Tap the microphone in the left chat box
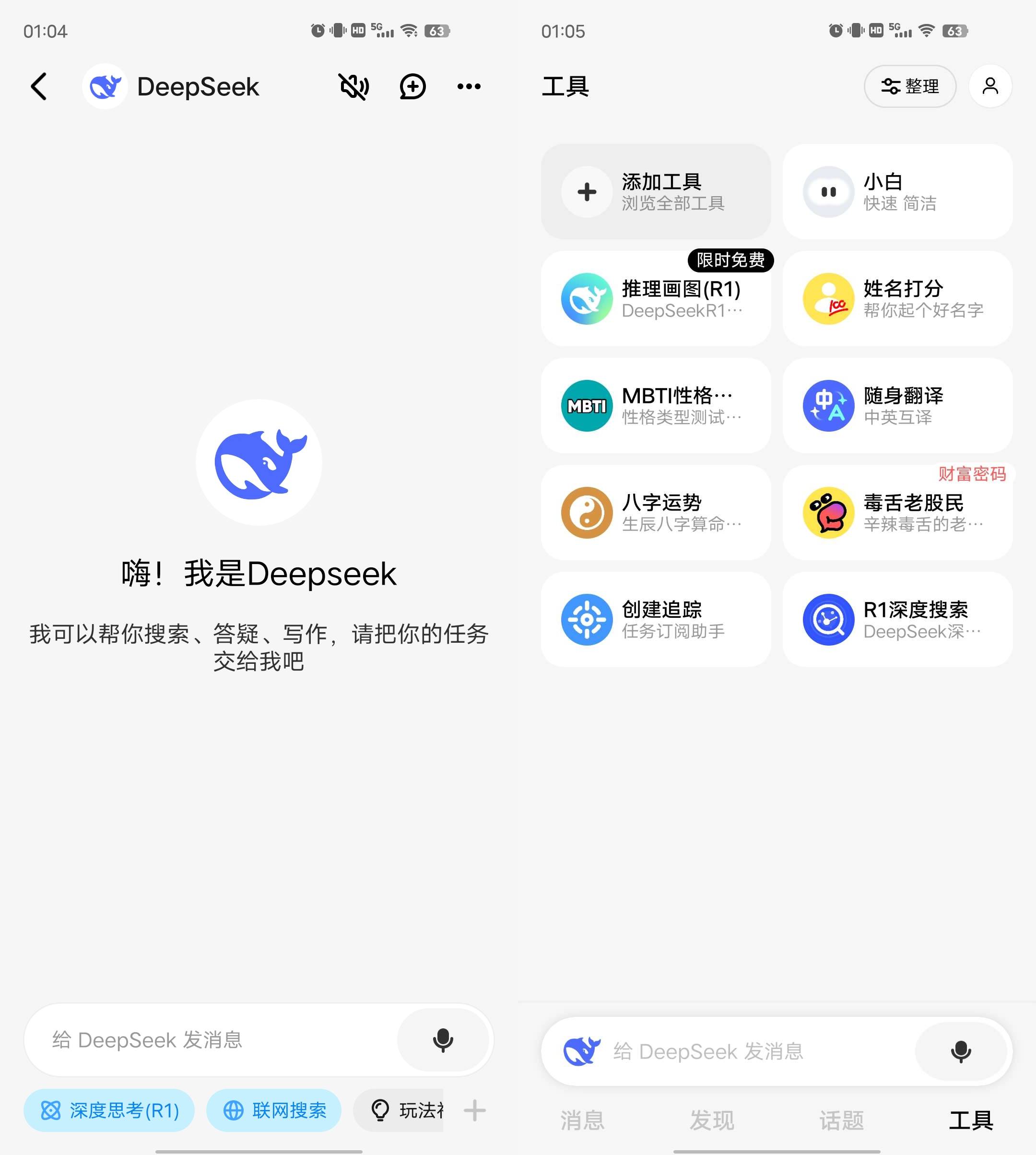Viewport: 1036px width, 1155px height. 443,1039
